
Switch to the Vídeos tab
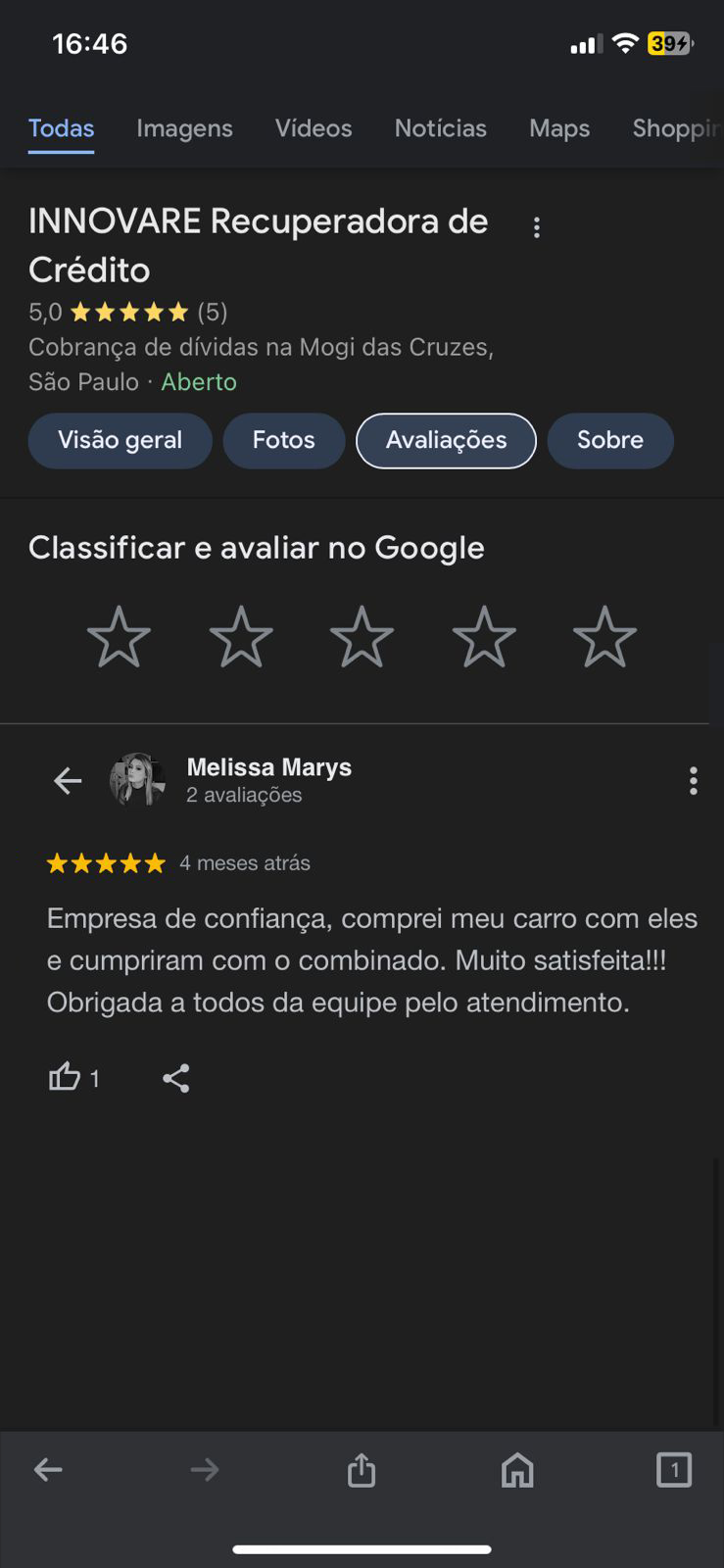(314, 128)
